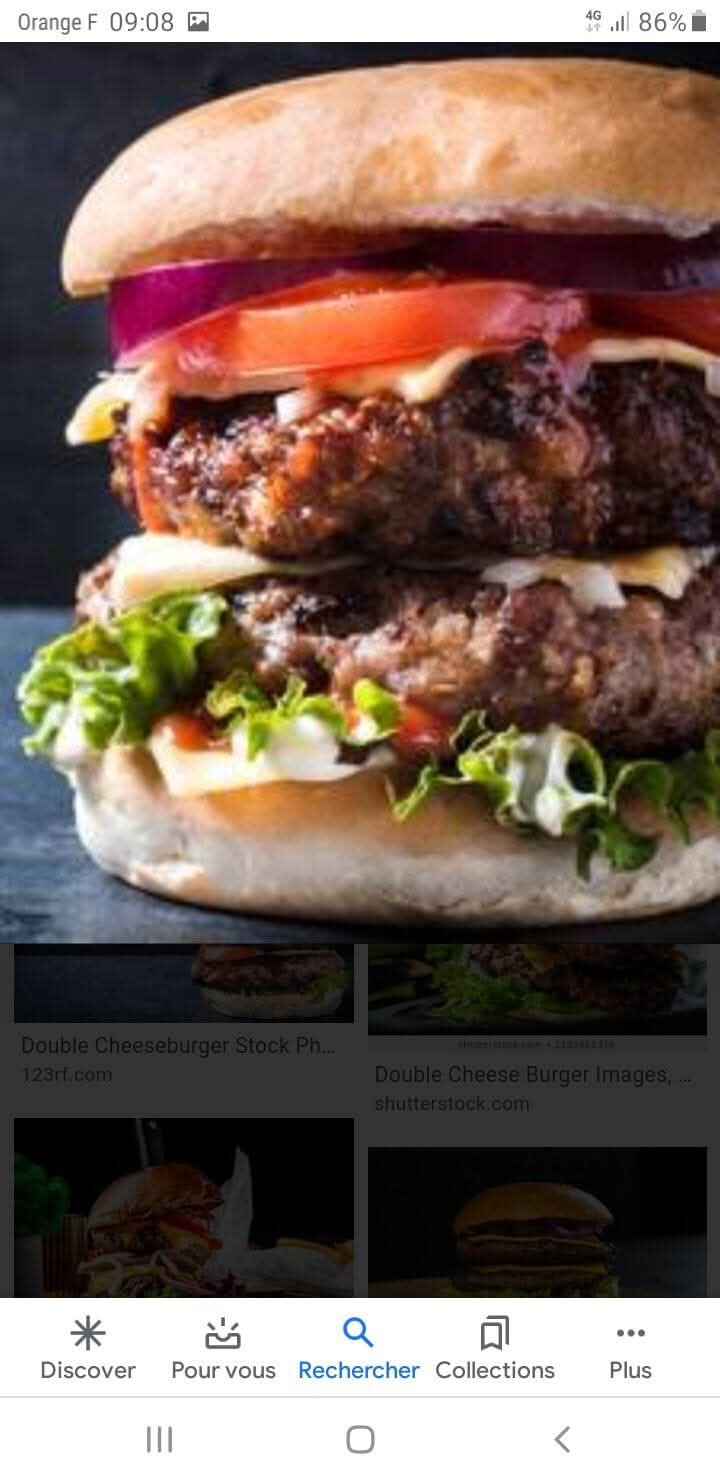This screenshot has width=720, height=1480.
Task: Open the Discover tab
Action: (88, 1348)
